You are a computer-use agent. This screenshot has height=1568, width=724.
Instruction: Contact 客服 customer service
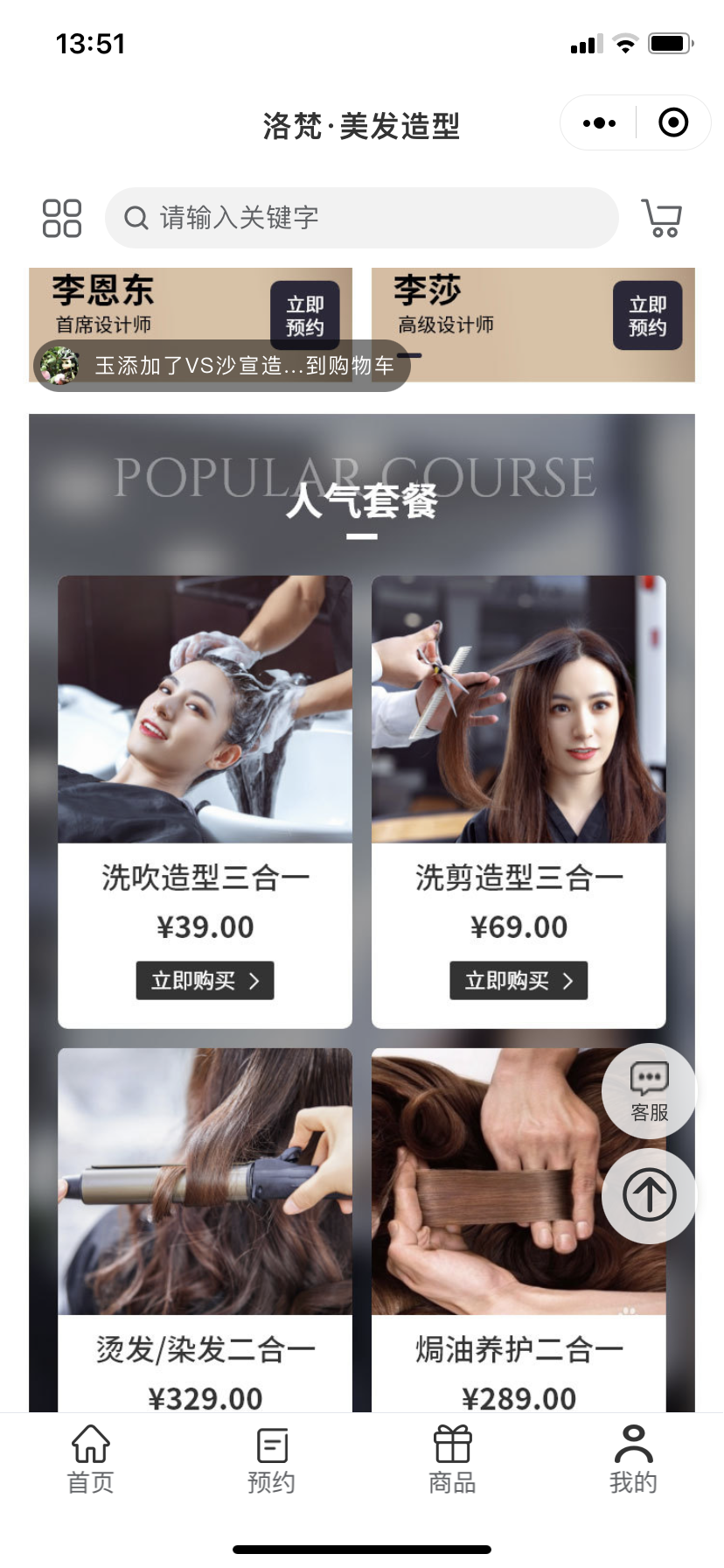coord(649,1091)
